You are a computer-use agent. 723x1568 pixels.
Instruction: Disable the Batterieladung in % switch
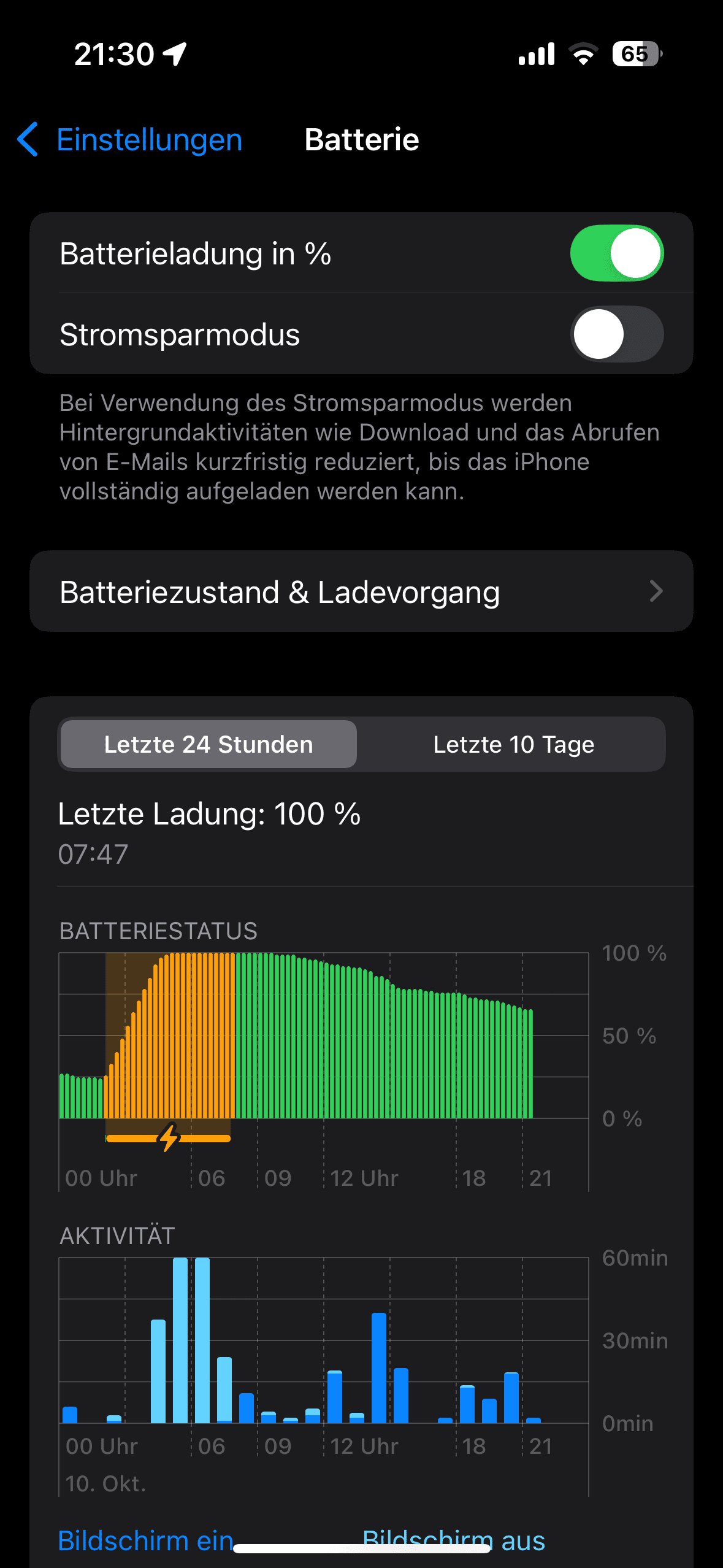(616, 253)
